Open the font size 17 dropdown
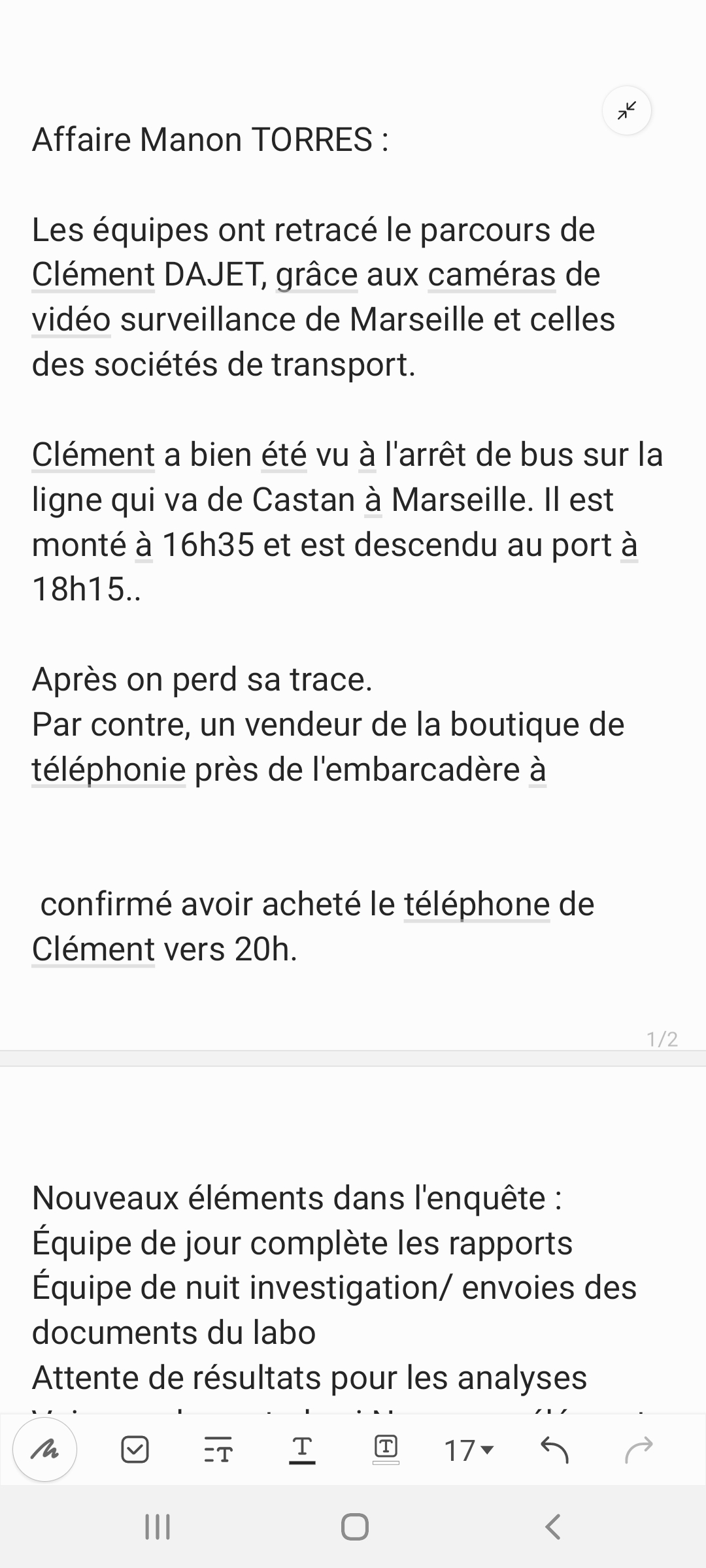706x1568 pixels. (x=469, y=1450)
